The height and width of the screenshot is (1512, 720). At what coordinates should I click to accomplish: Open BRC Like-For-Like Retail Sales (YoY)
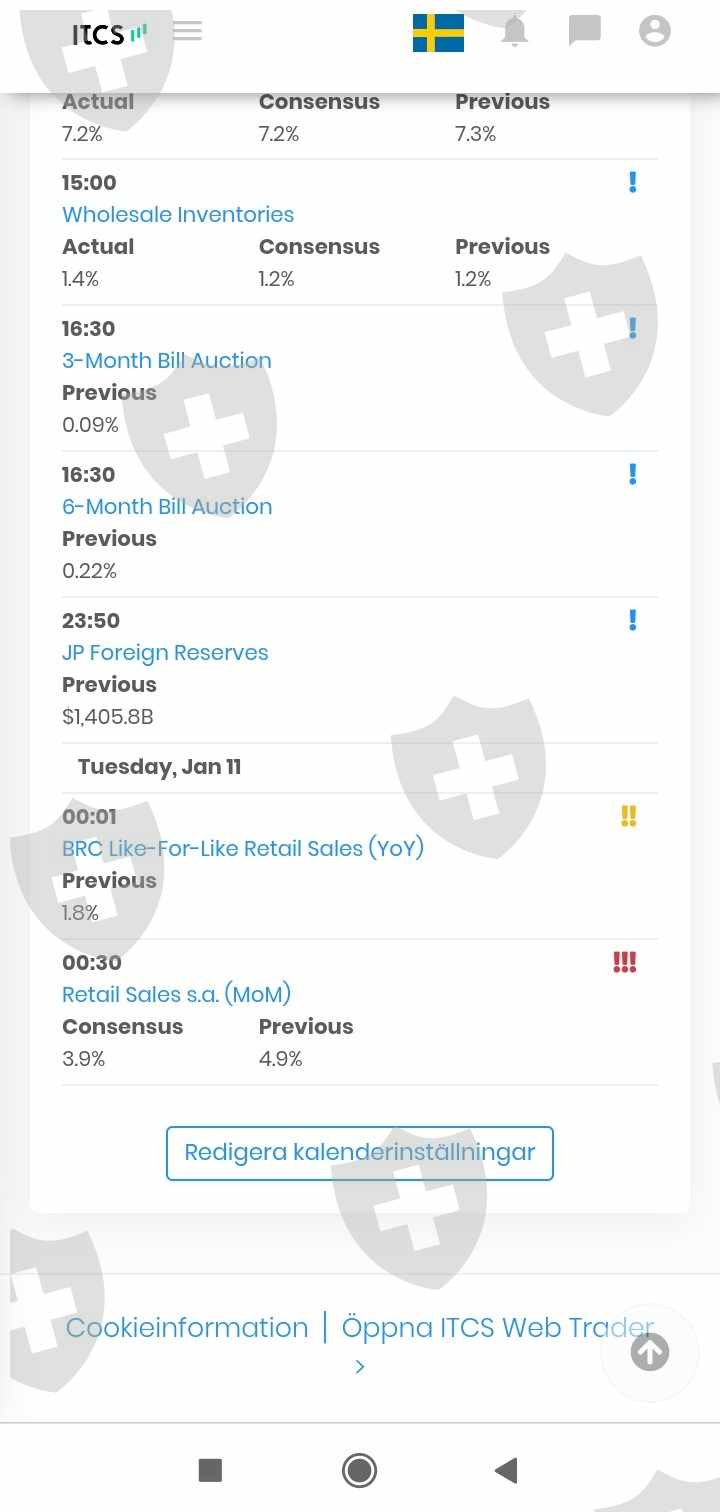click(243, 848)
